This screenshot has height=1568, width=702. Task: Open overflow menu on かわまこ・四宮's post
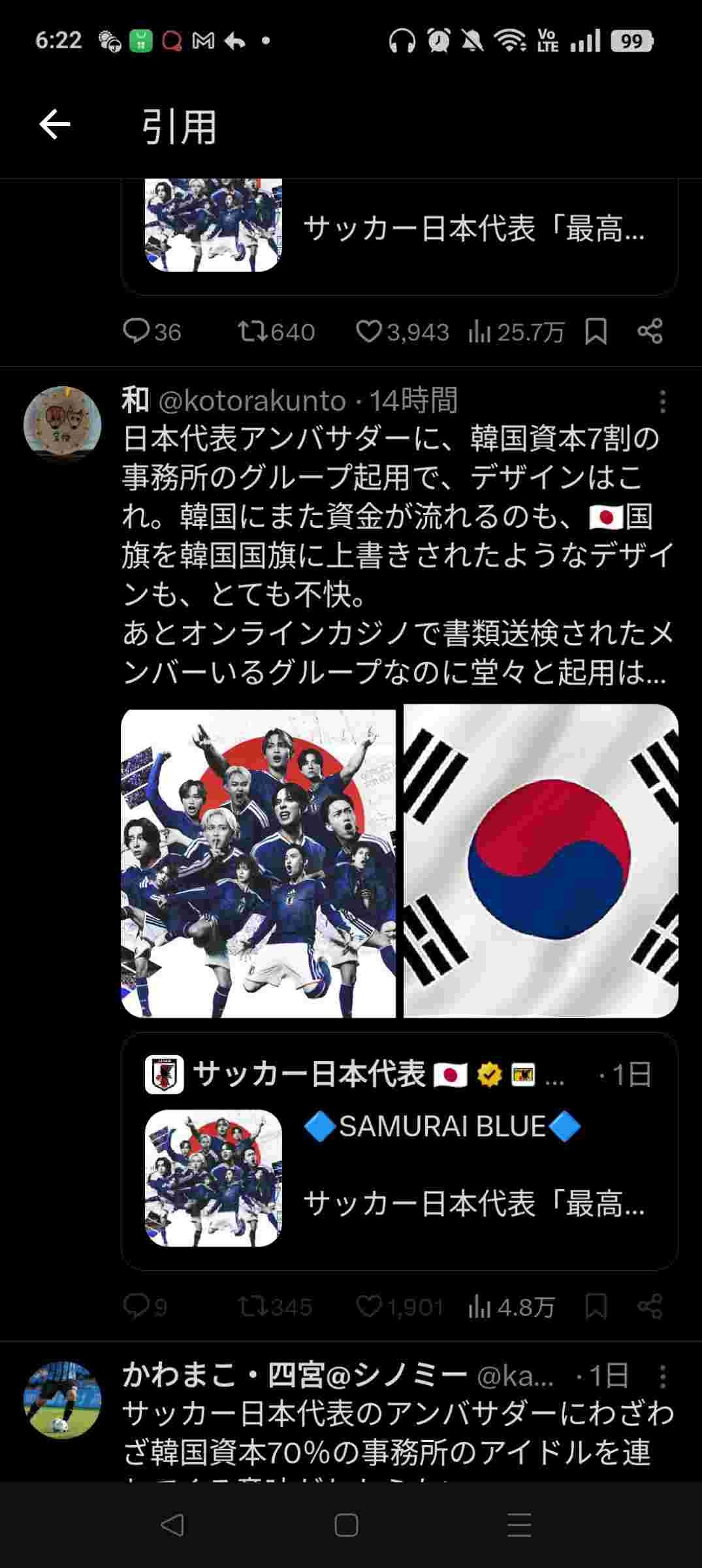[662, 1377]
